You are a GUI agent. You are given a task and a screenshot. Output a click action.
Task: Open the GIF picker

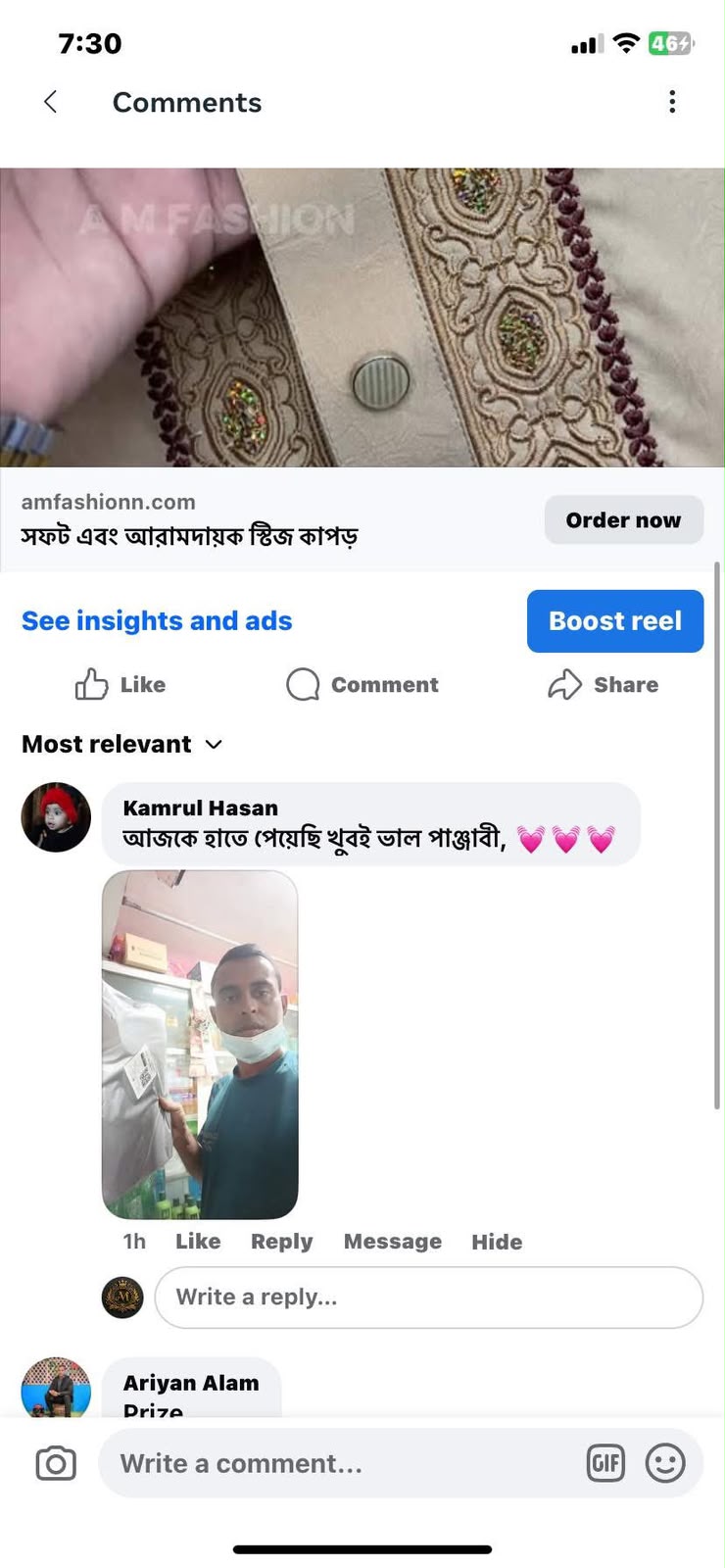coord(605,1463)
